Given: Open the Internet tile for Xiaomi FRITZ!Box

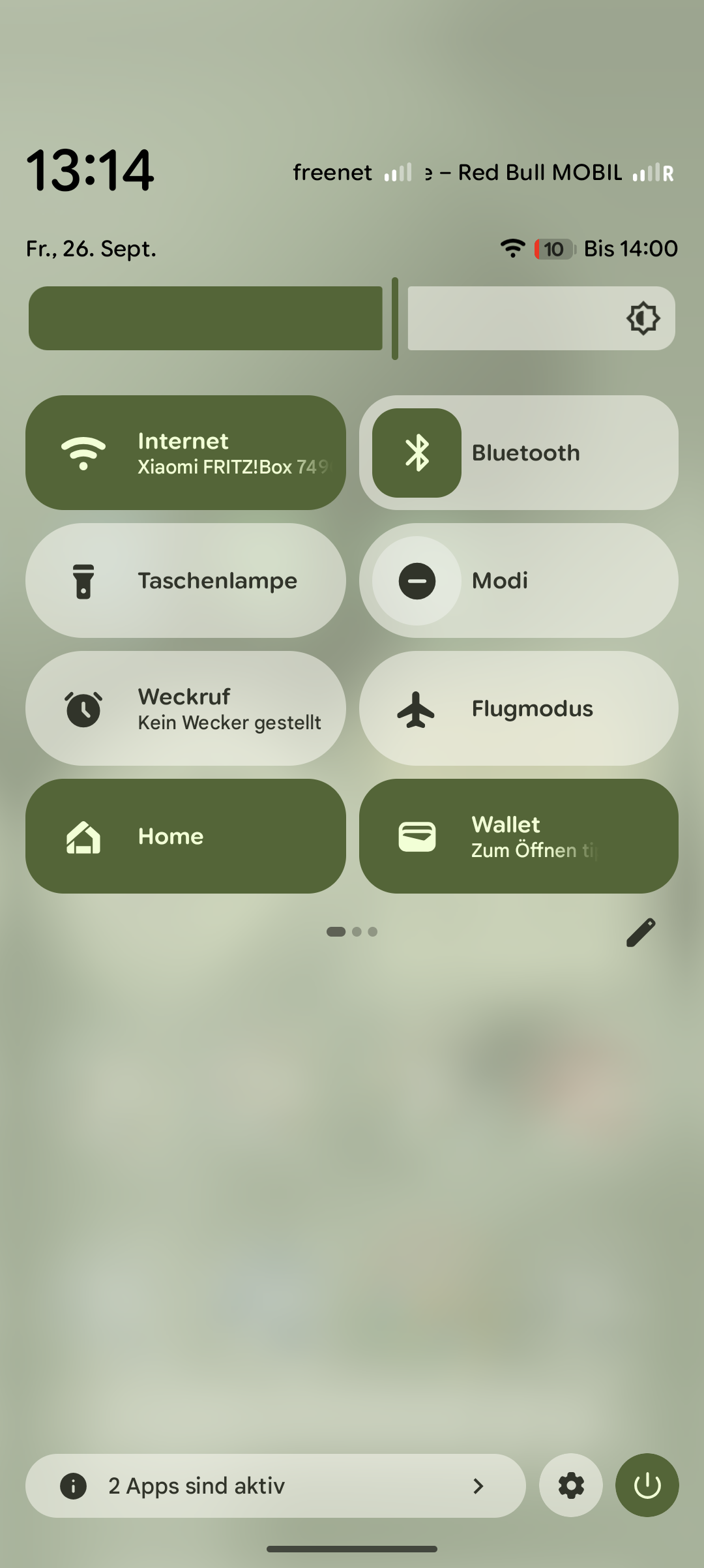Looking at the screenshot, I should pos(186,453).
